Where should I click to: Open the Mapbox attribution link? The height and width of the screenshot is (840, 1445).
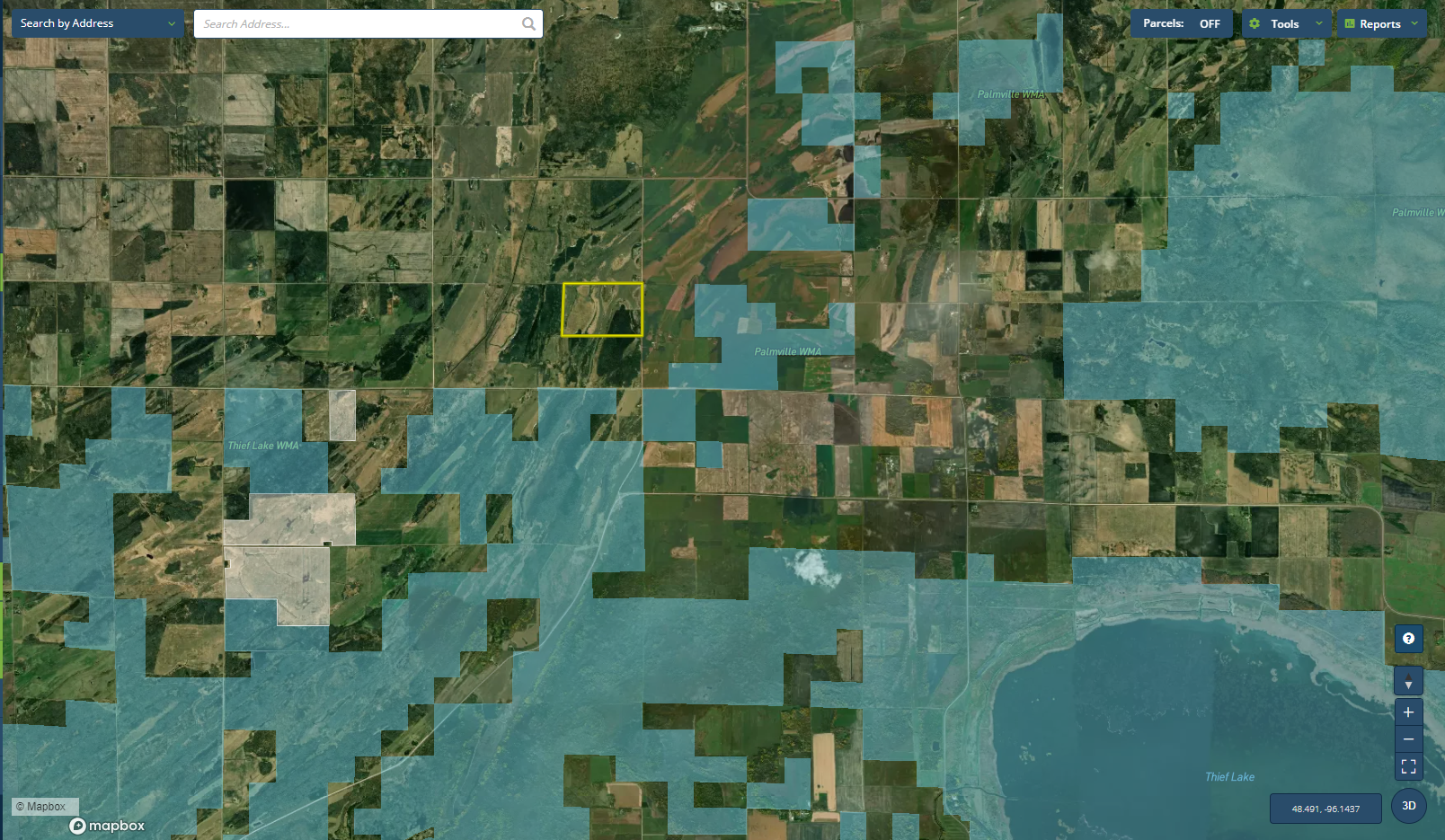point(46,807)
